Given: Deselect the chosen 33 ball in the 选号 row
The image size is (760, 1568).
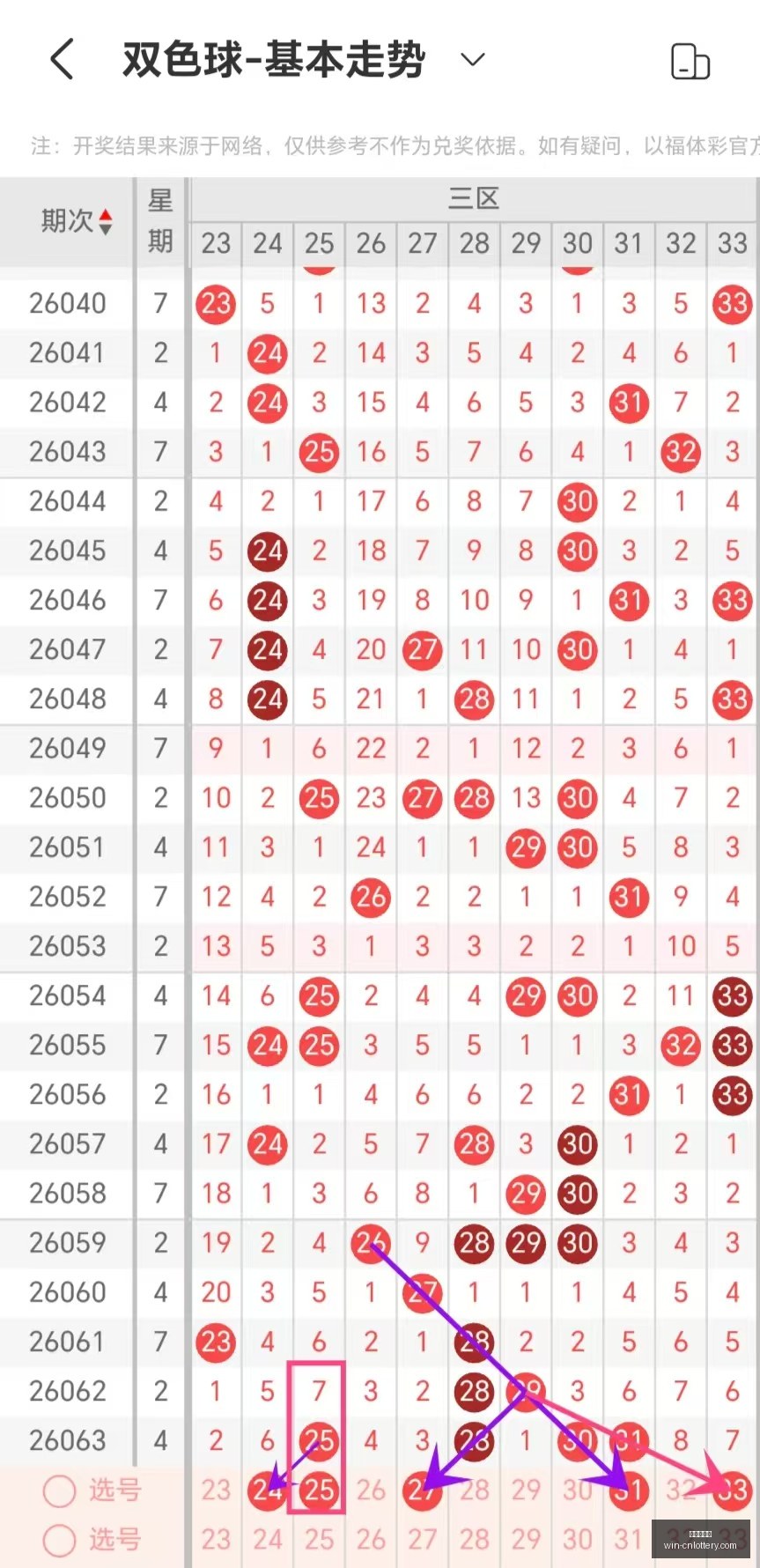Looking at the screenshot, I should click(733, 1490).
